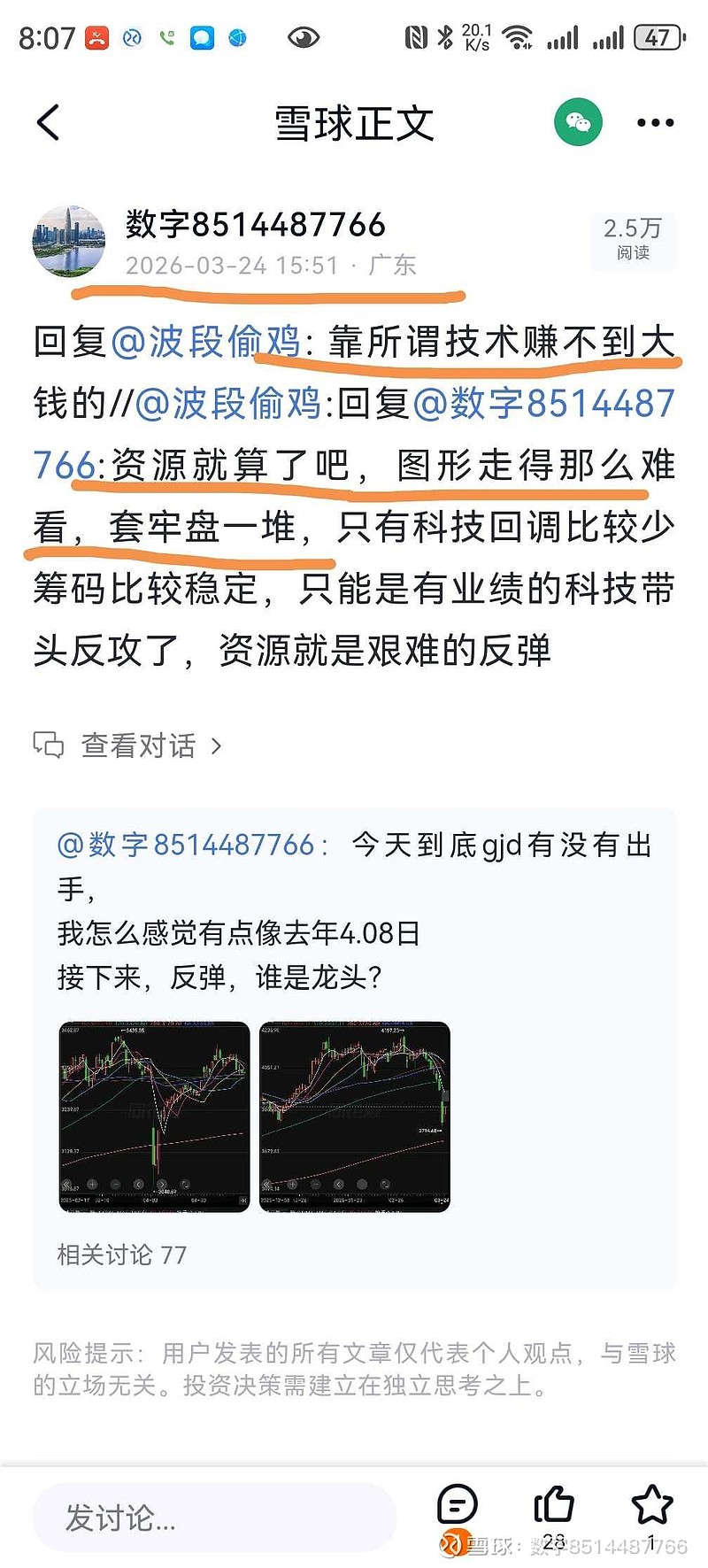The height and width of the screenshot is (1568, 708).
Task: Tap the eye icon in the status bar
Action: point(303,35)
